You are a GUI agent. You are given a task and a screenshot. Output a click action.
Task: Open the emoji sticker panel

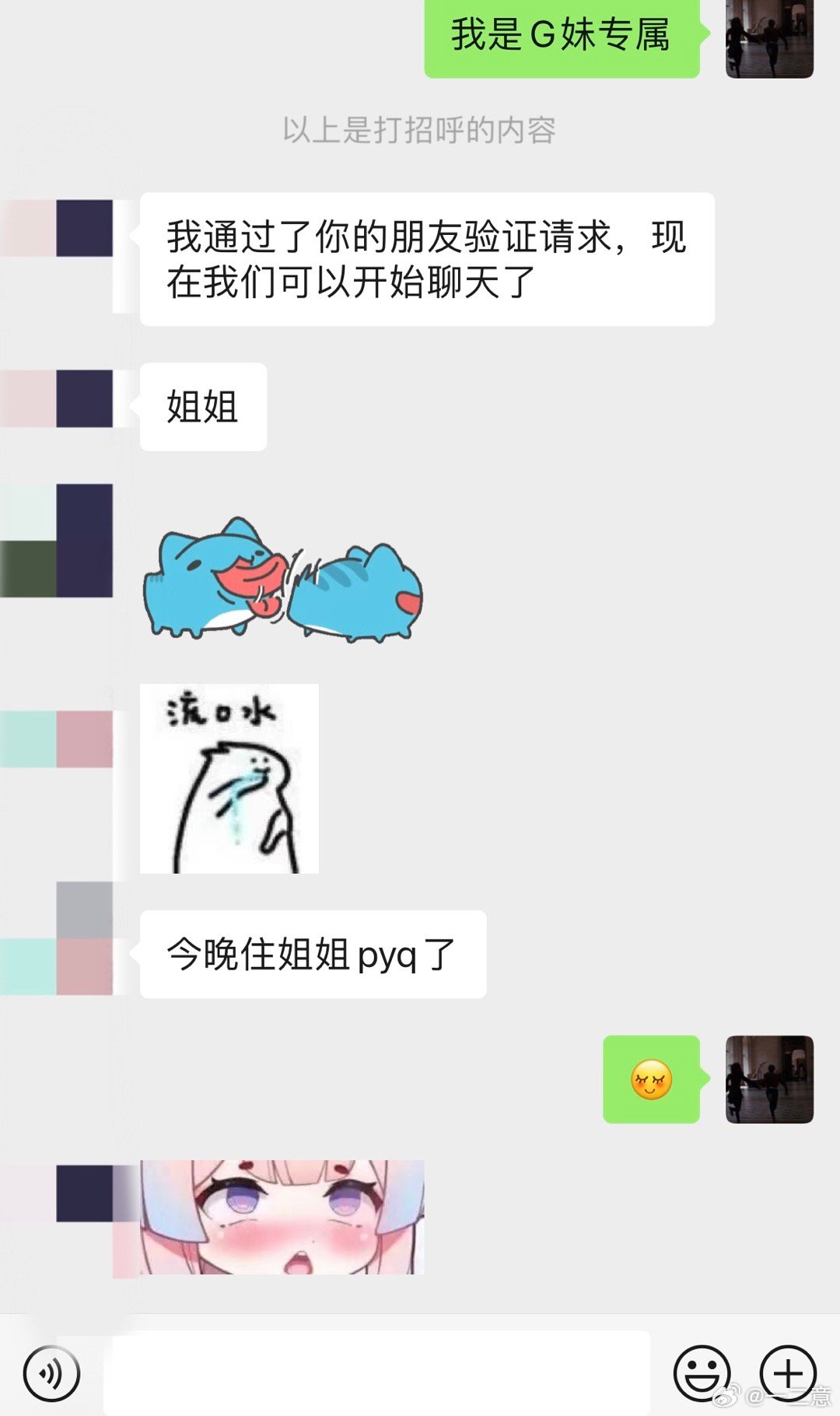[x=702, y=1373]
